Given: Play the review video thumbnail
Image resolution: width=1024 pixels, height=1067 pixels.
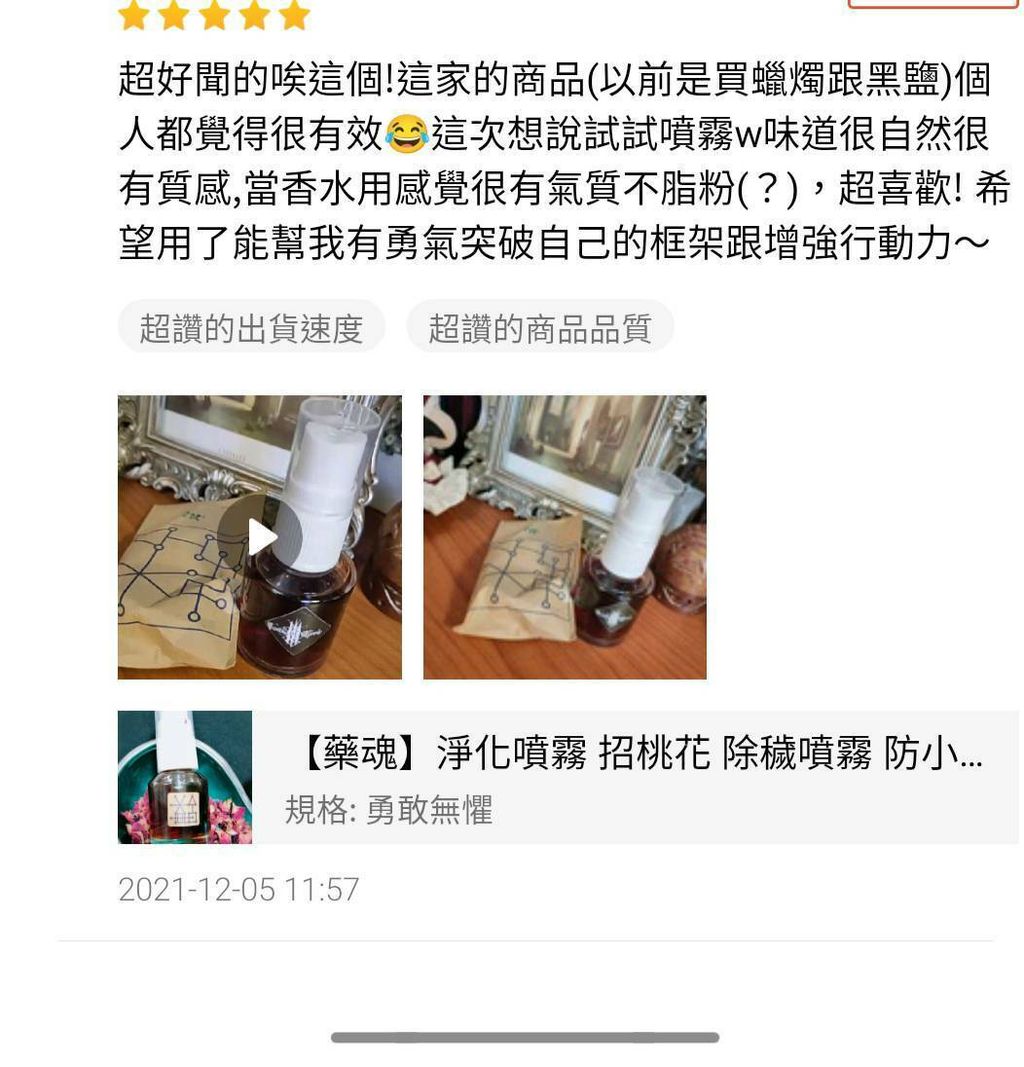Looking at the screenshot, I should coord(259,537).
